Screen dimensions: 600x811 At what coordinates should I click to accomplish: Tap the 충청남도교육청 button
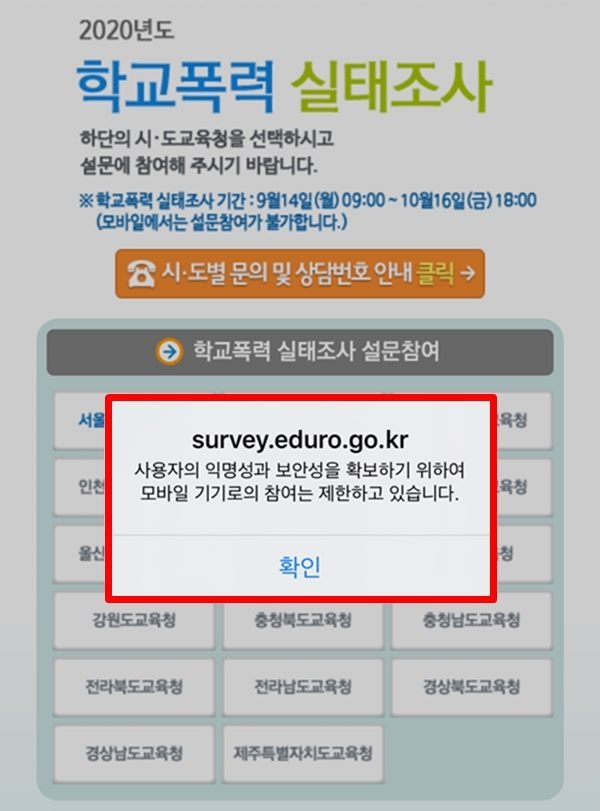click(471, 621)
